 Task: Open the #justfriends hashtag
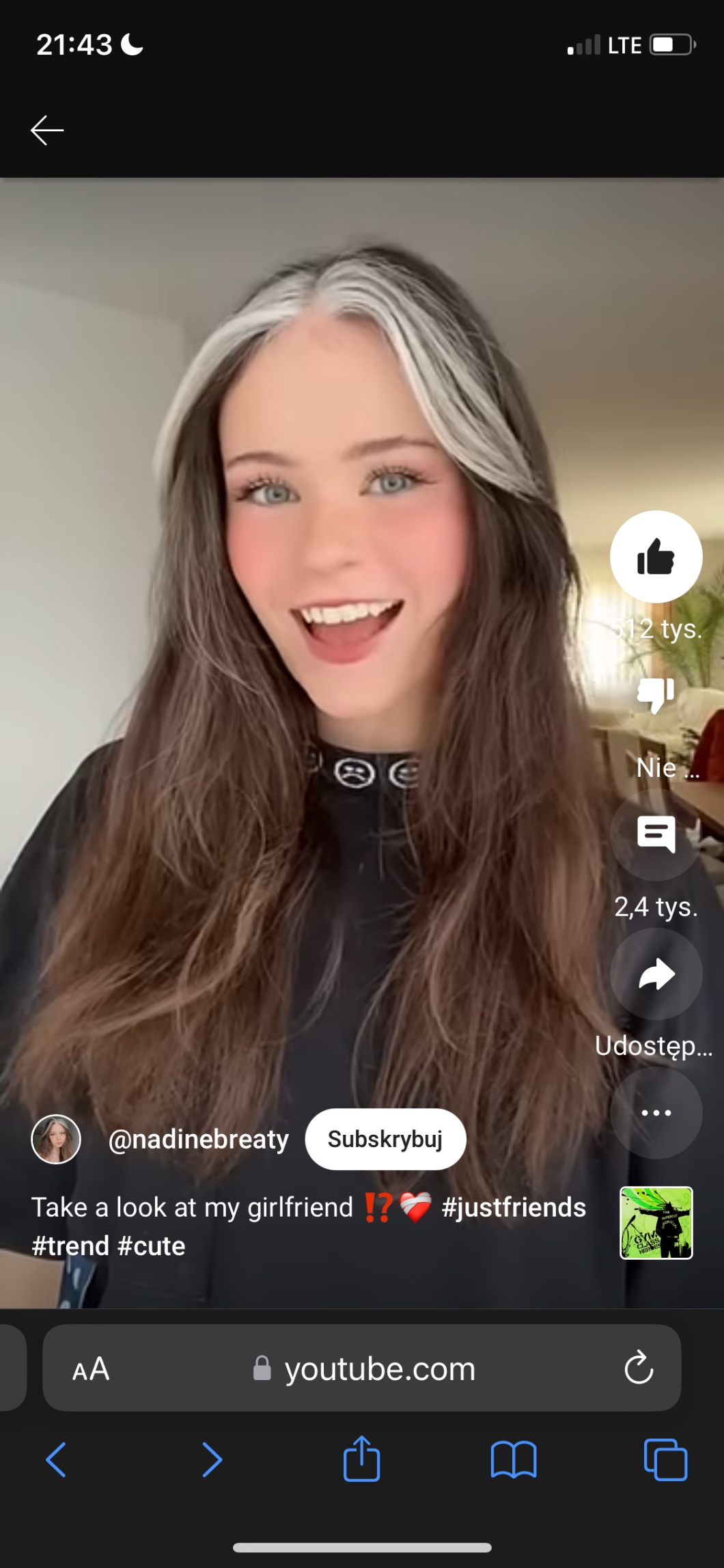(x=514, y=1207)
